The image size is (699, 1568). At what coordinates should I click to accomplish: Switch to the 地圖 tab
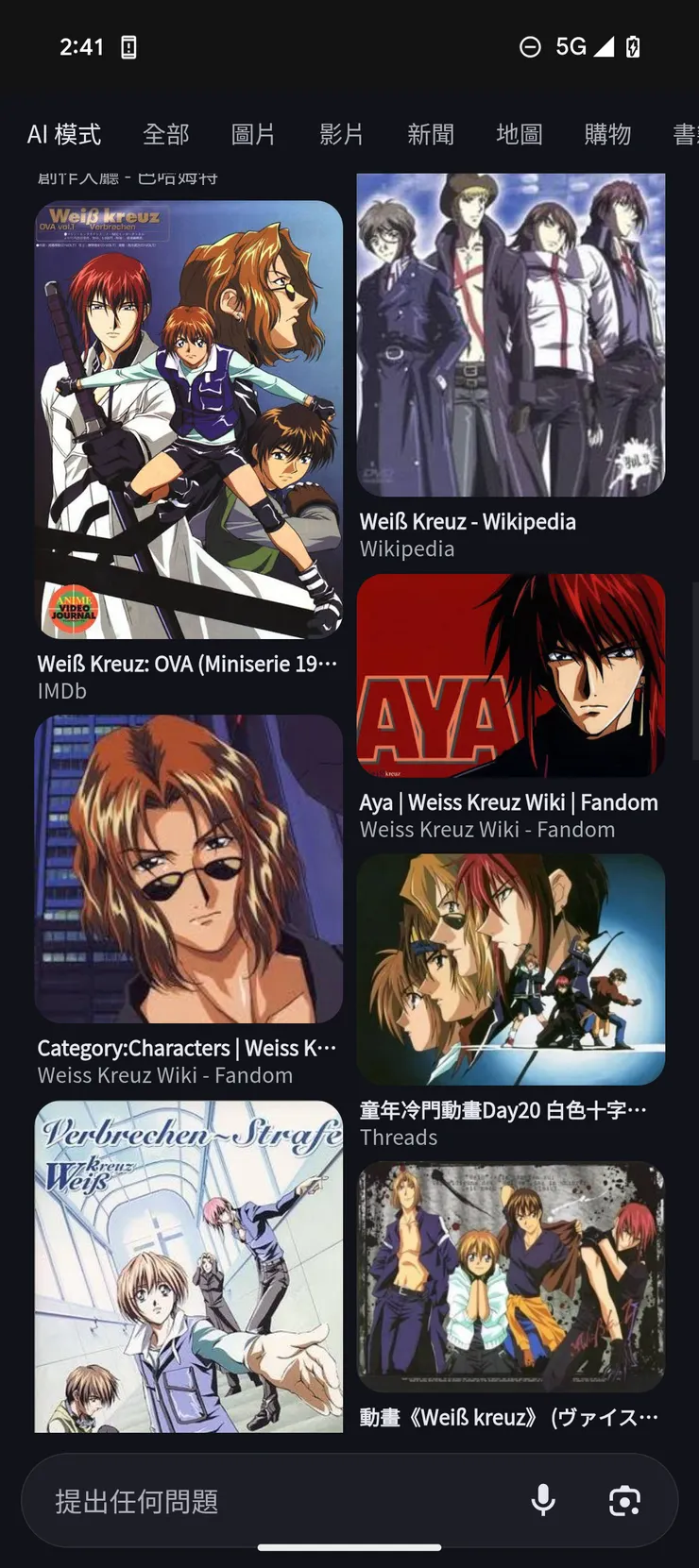point(520,134)
